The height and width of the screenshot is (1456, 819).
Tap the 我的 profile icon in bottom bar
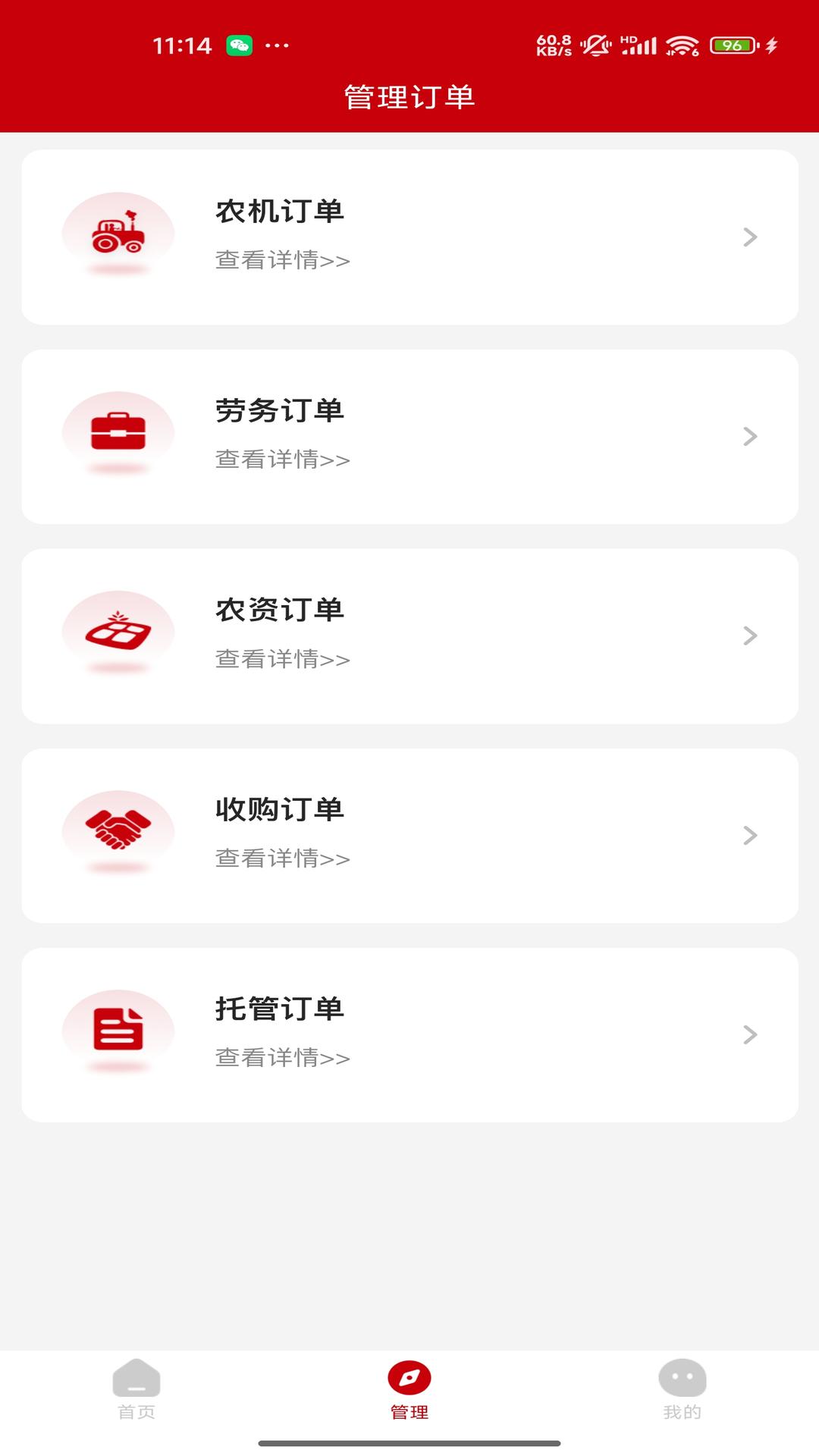682,1382
